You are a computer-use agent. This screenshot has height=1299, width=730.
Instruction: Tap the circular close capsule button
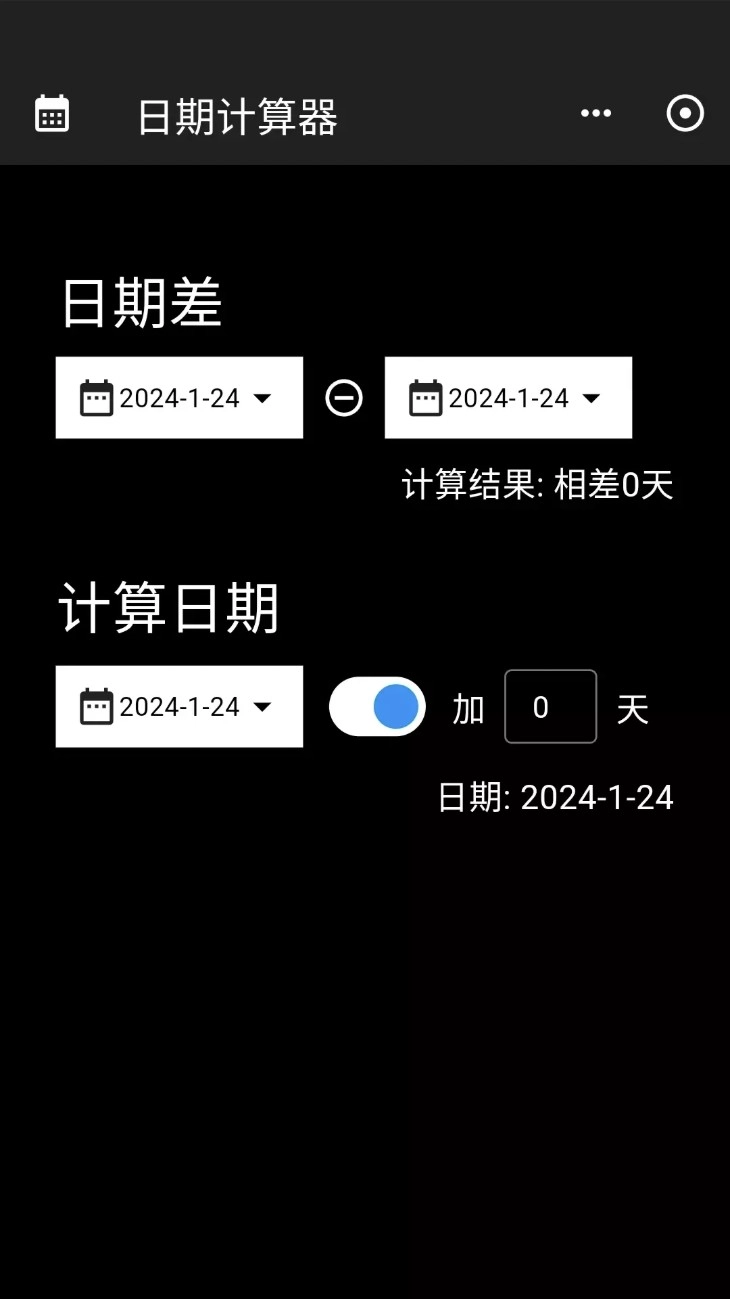coord(685,113)
